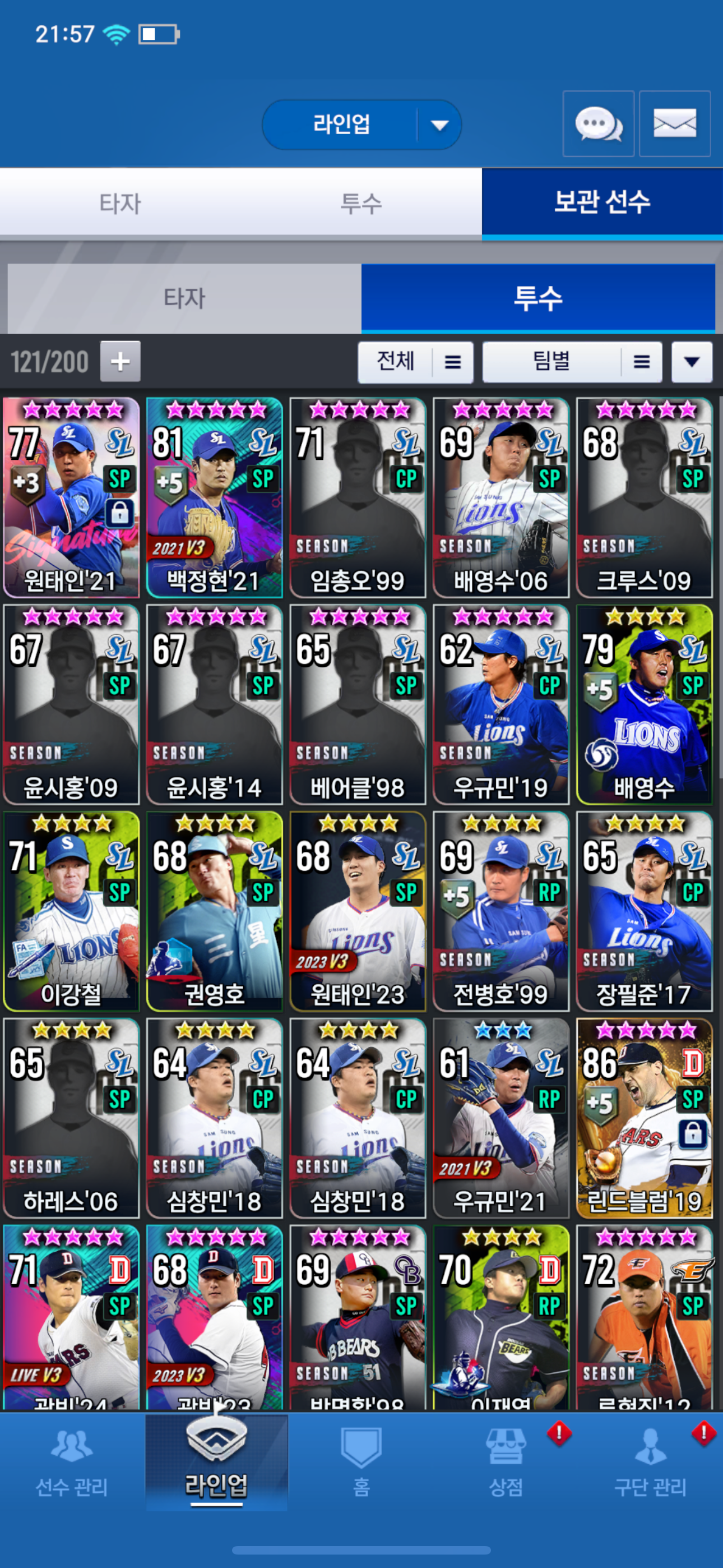This screenshot has height=1568, width=723.
Task: Open the 백정현'21 player card
Action: click(x=214, y=498)
